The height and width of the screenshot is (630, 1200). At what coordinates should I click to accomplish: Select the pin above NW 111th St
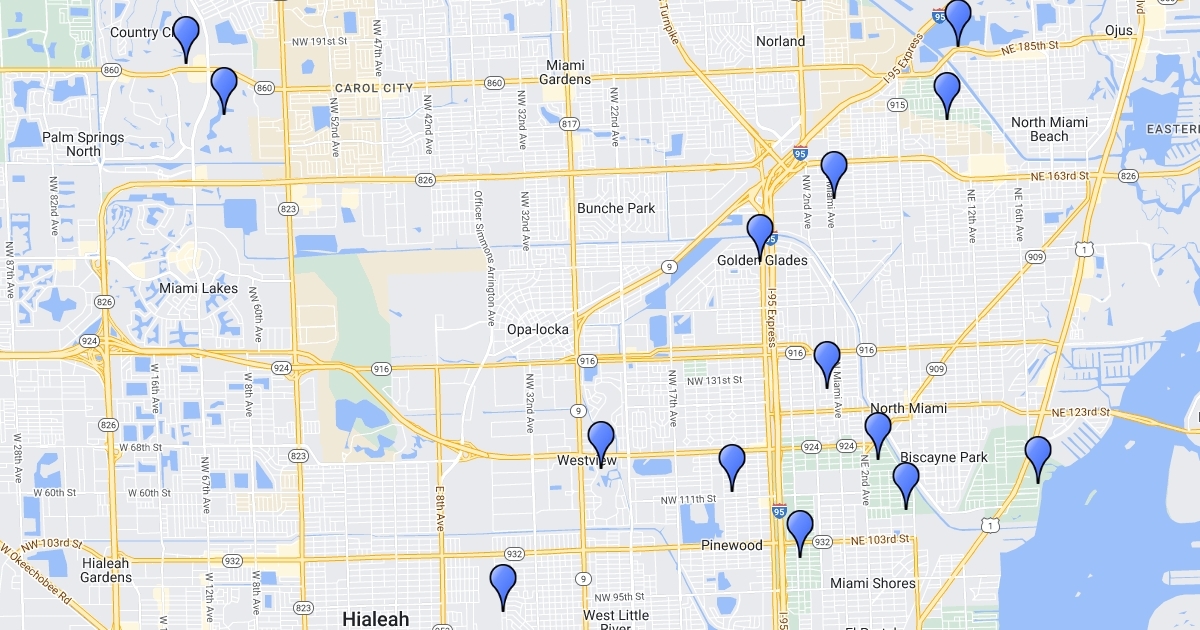coord(733,464)
